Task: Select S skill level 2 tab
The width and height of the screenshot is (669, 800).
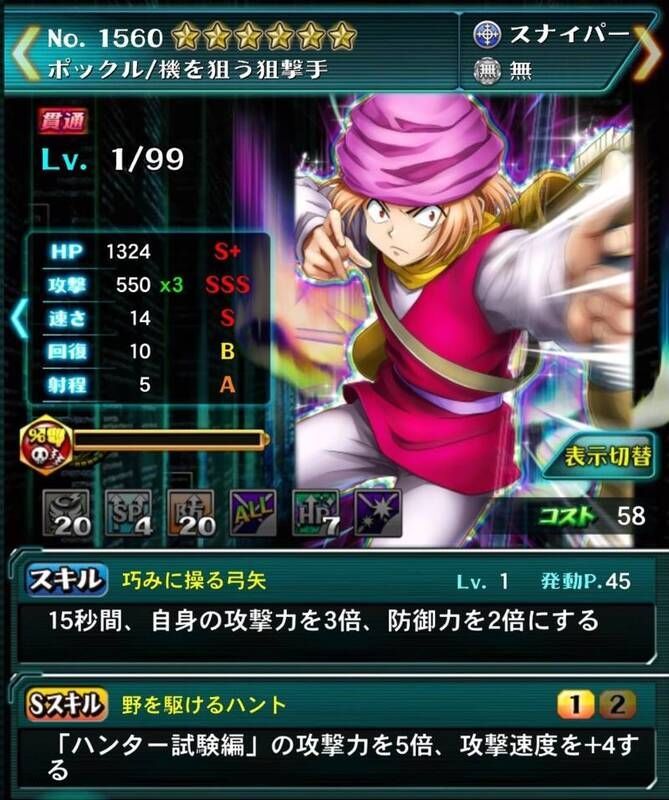Action: coord(617,706)
